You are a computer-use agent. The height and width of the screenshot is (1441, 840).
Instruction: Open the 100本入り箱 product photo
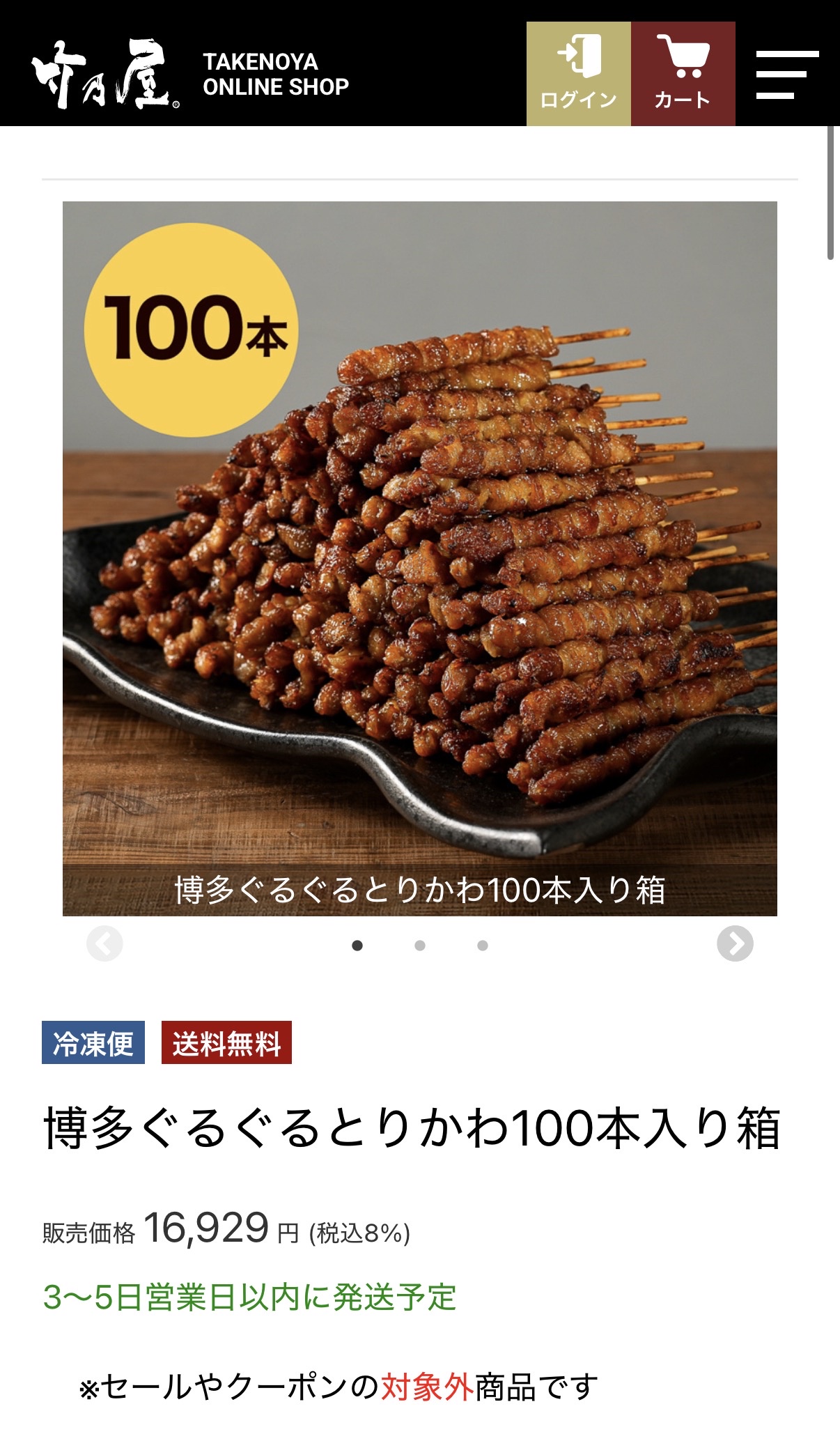click(x=419, y=557)
